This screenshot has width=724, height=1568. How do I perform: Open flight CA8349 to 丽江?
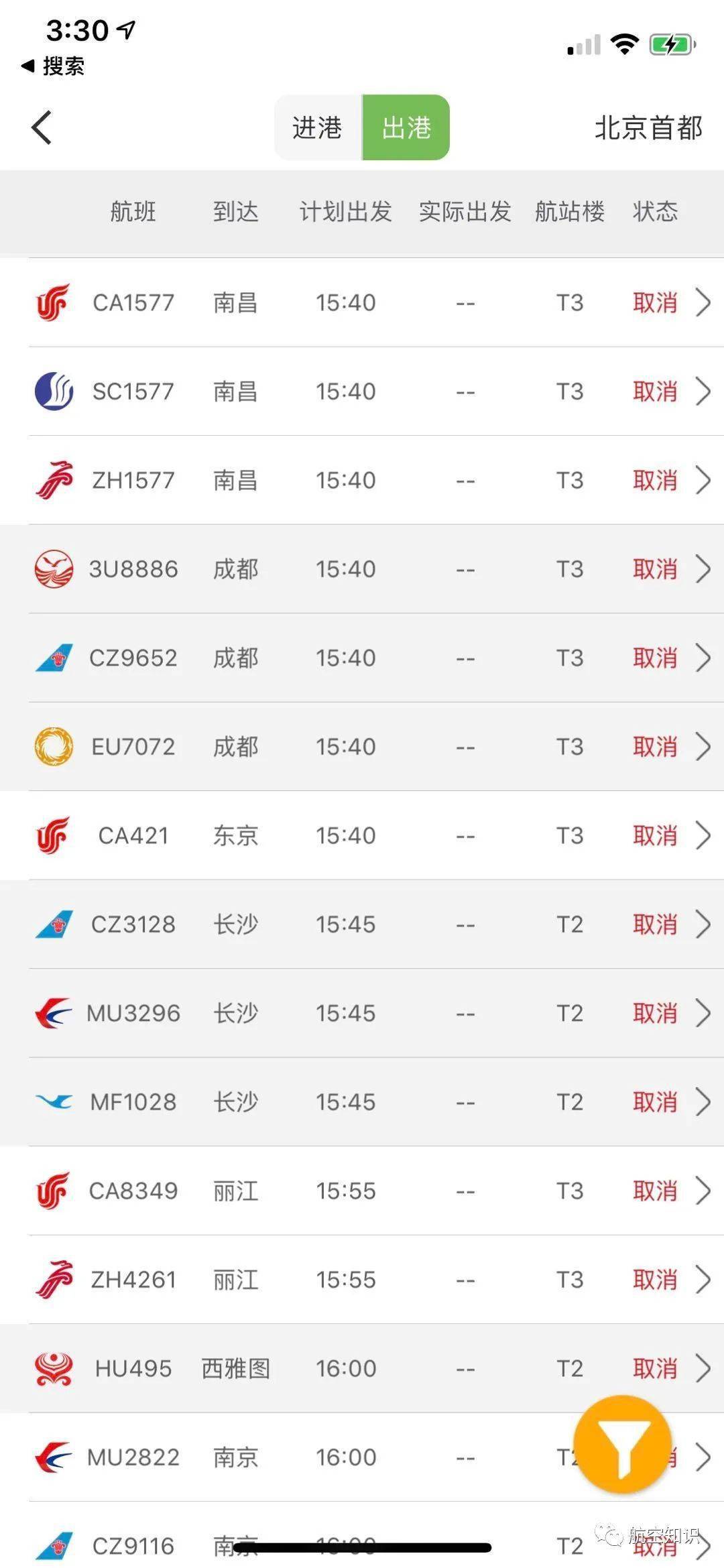click(362, 1191)
